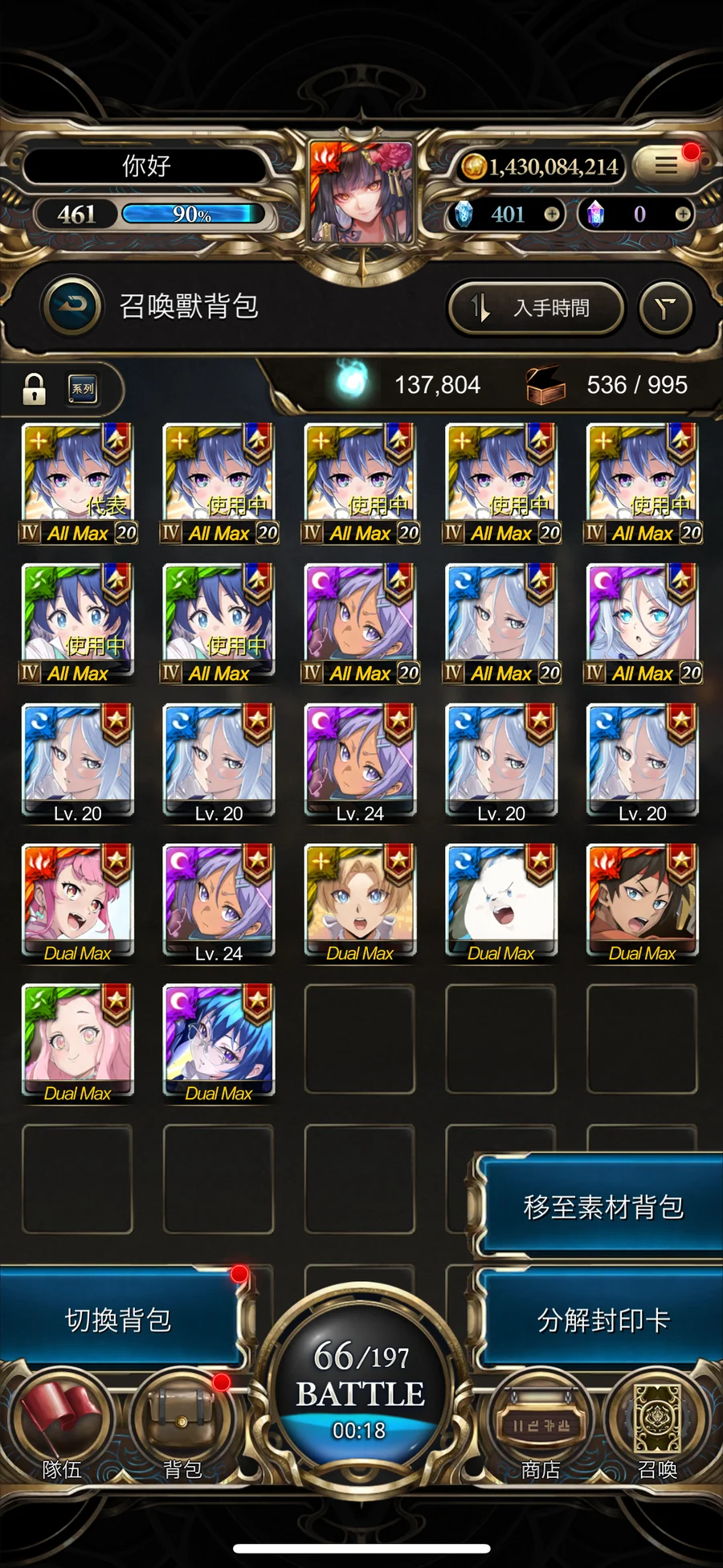723x1568 pixels.
Task: Go back using the return arrow button
Action: point(73,306)
